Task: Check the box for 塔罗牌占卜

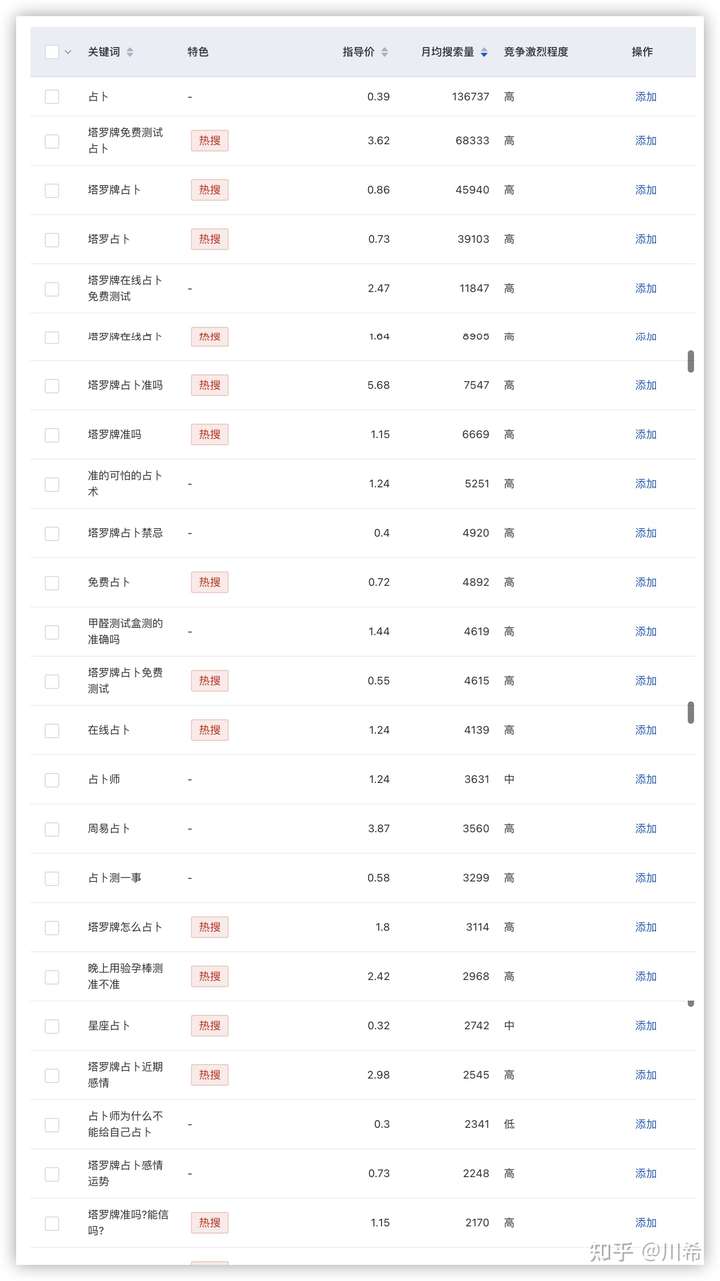Action: (52, 190)
